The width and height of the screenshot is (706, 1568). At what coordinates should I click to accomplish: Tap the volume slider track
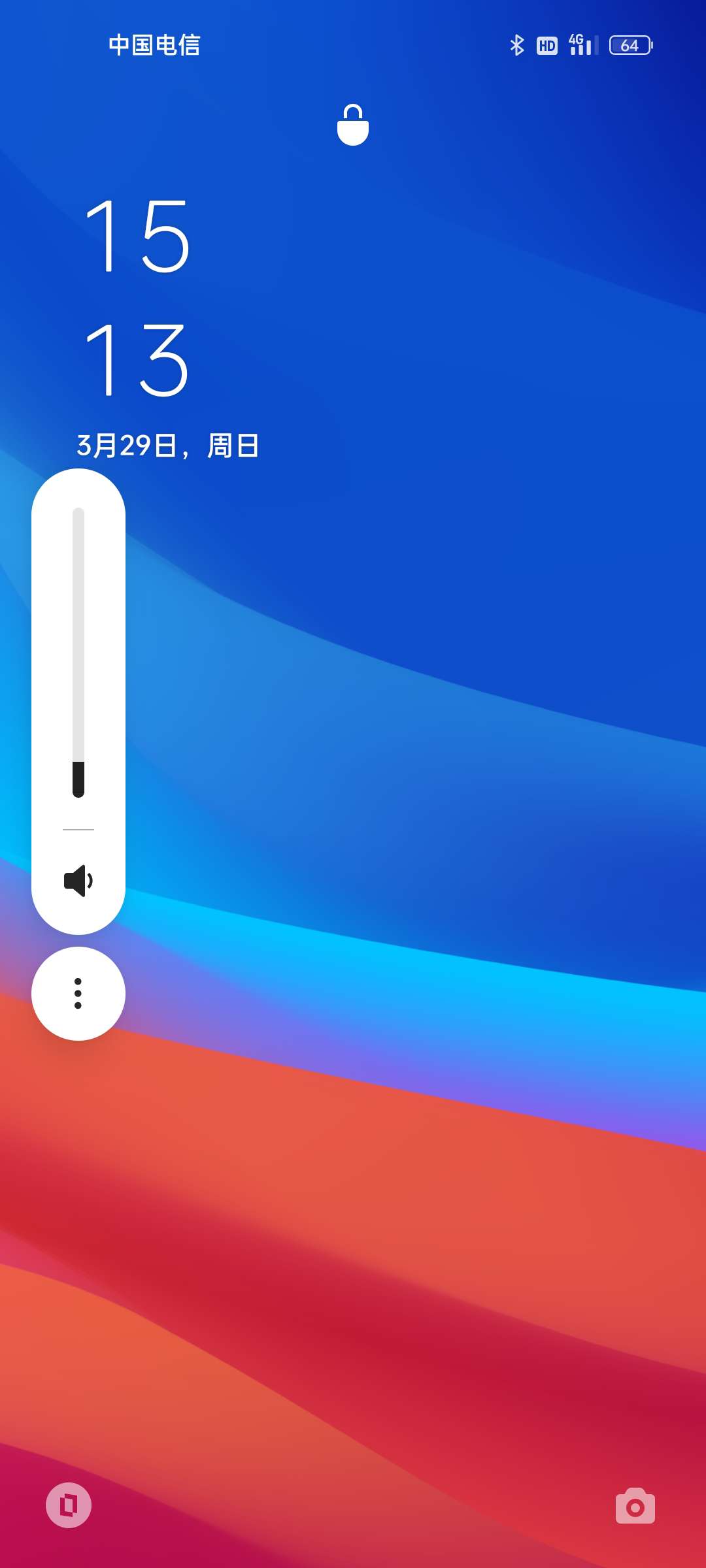pyautogui.click(x=78, y=652)
